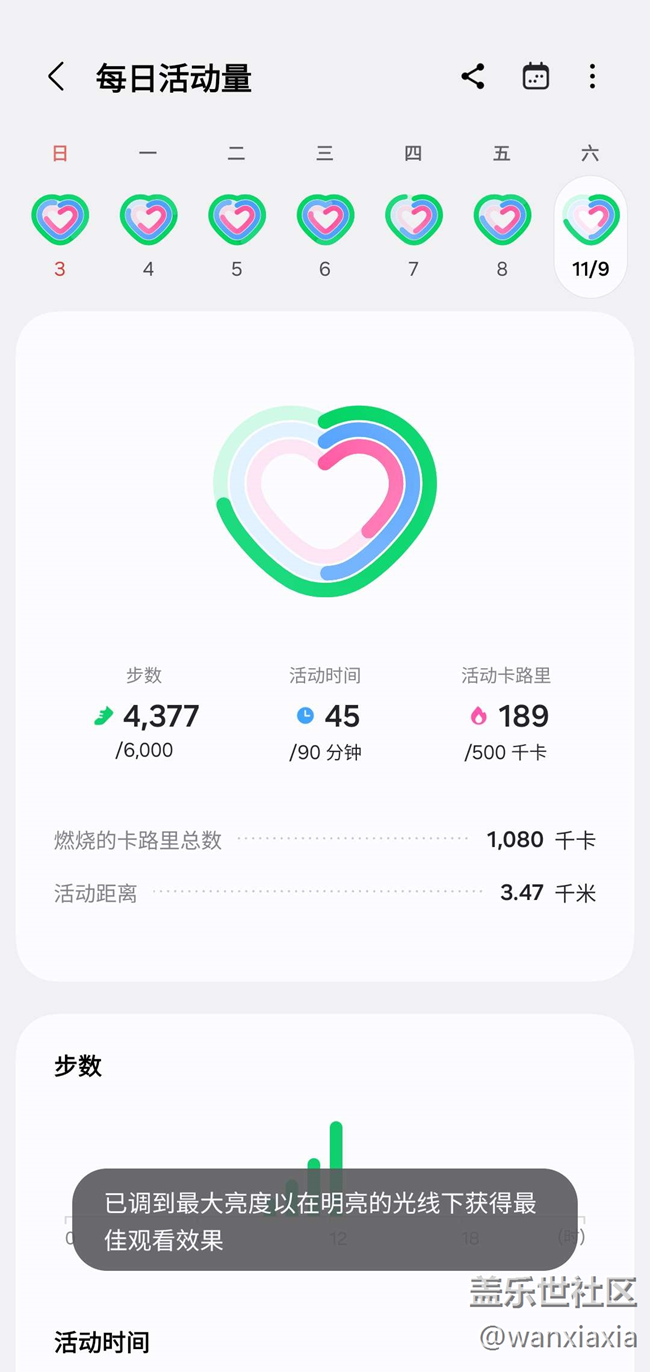Viewport: 650px width, 1372px height.
Task: Show Thursday the 7th activity
Action: click(x=413, y=220)
